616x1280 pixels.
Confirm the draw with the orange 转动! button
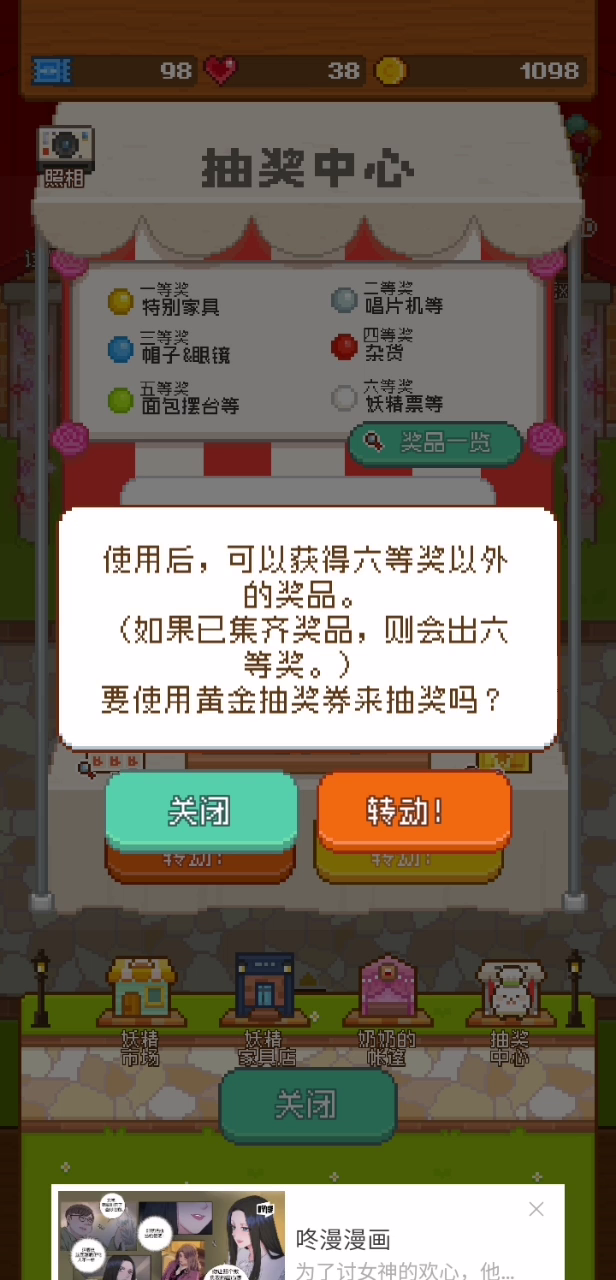tap(414, 811)
